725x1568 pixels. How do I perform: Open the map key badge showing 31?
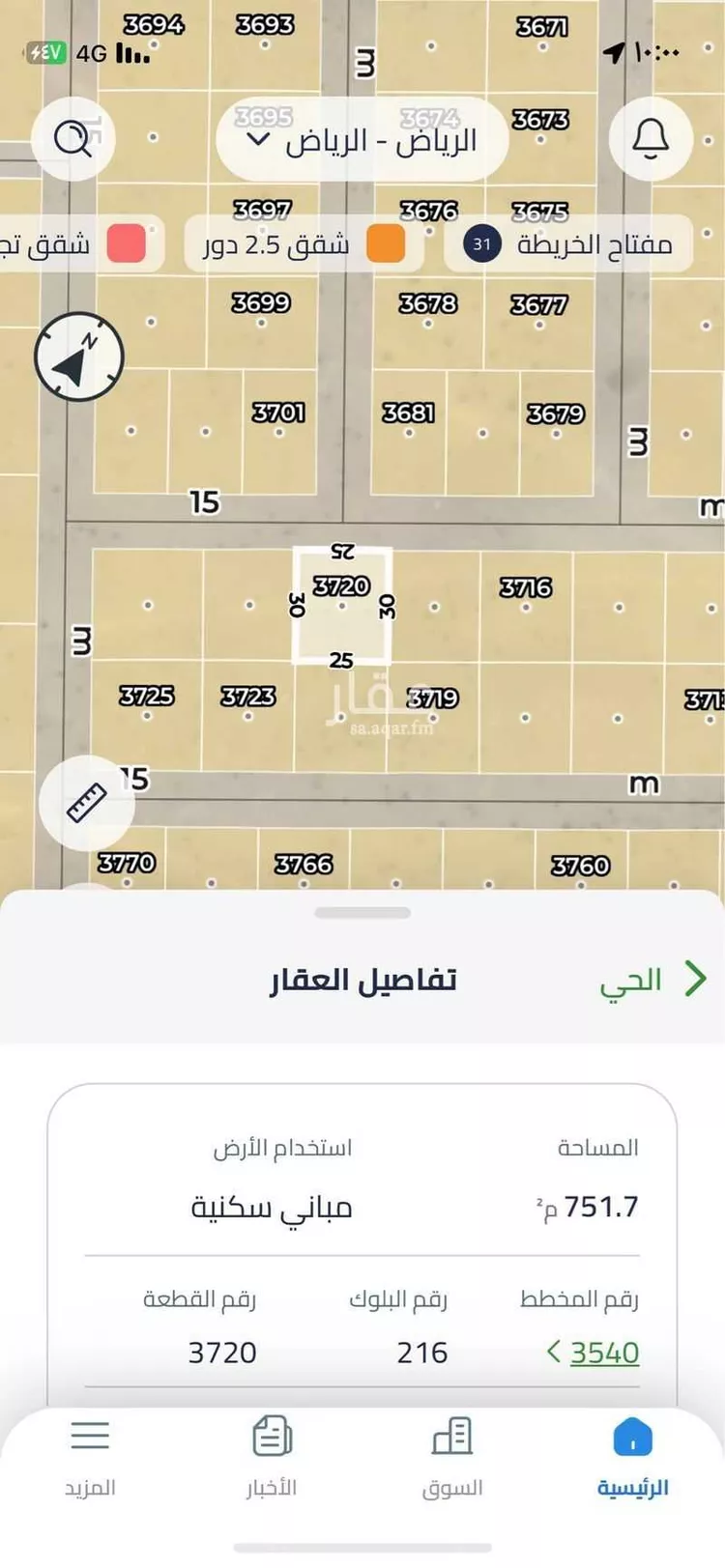pyautogui.click(x=480, y=244)
